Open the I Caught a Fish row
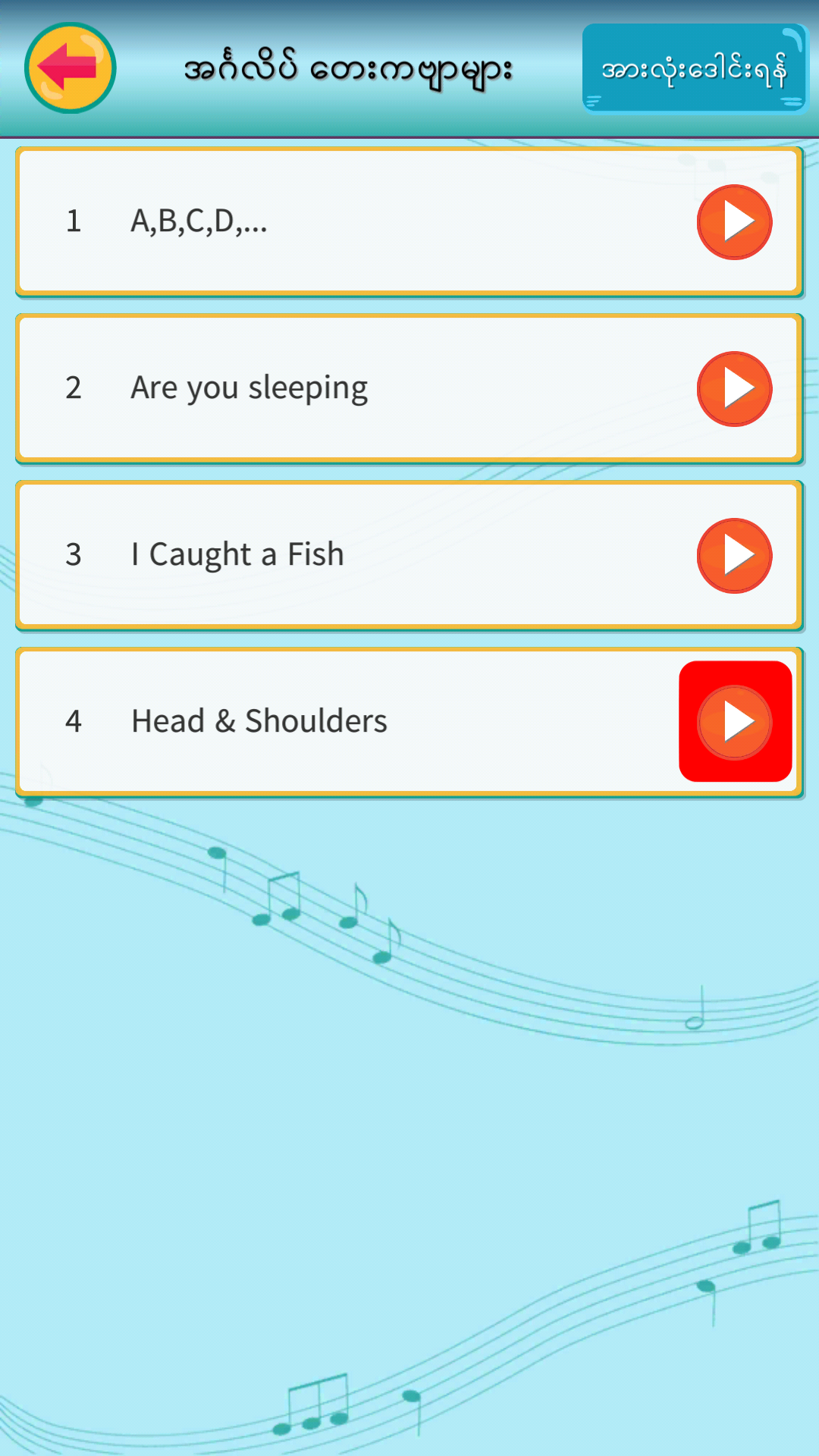The width and height of the screenshot is (819, 1456). pyautogui.click(x=341, y=555)
